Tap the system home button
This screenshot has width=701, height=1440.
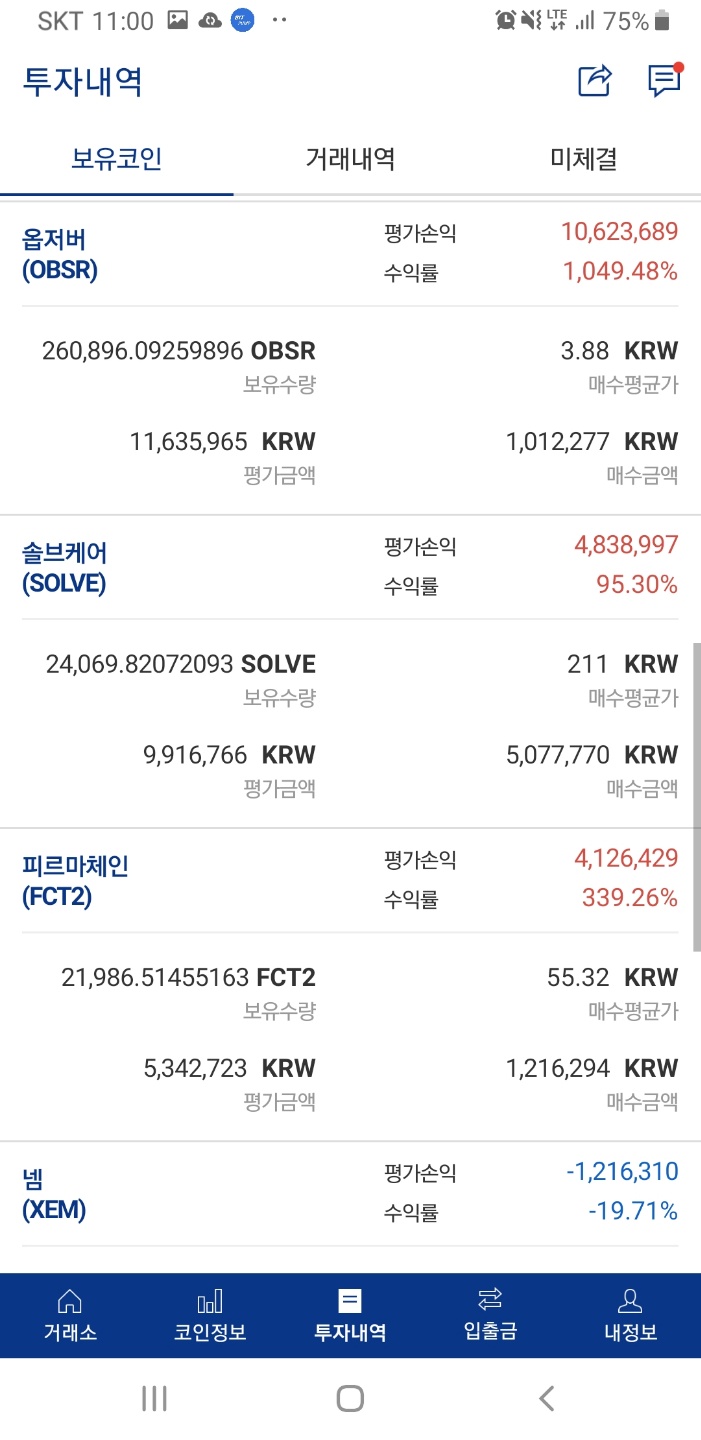350,1398
